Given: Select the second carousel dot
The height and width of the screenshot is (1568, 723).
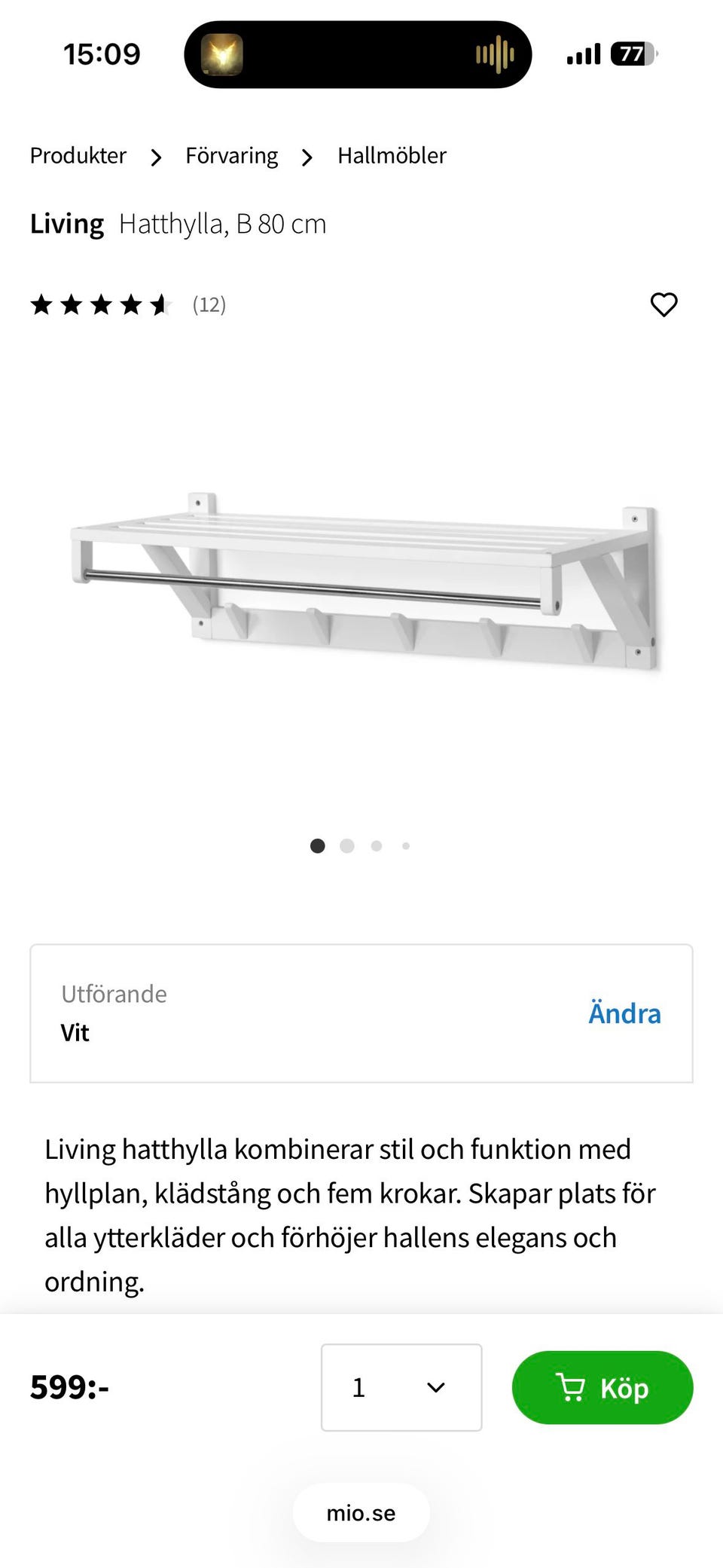Looking at the screenshot, I should (x=347, y=845).
